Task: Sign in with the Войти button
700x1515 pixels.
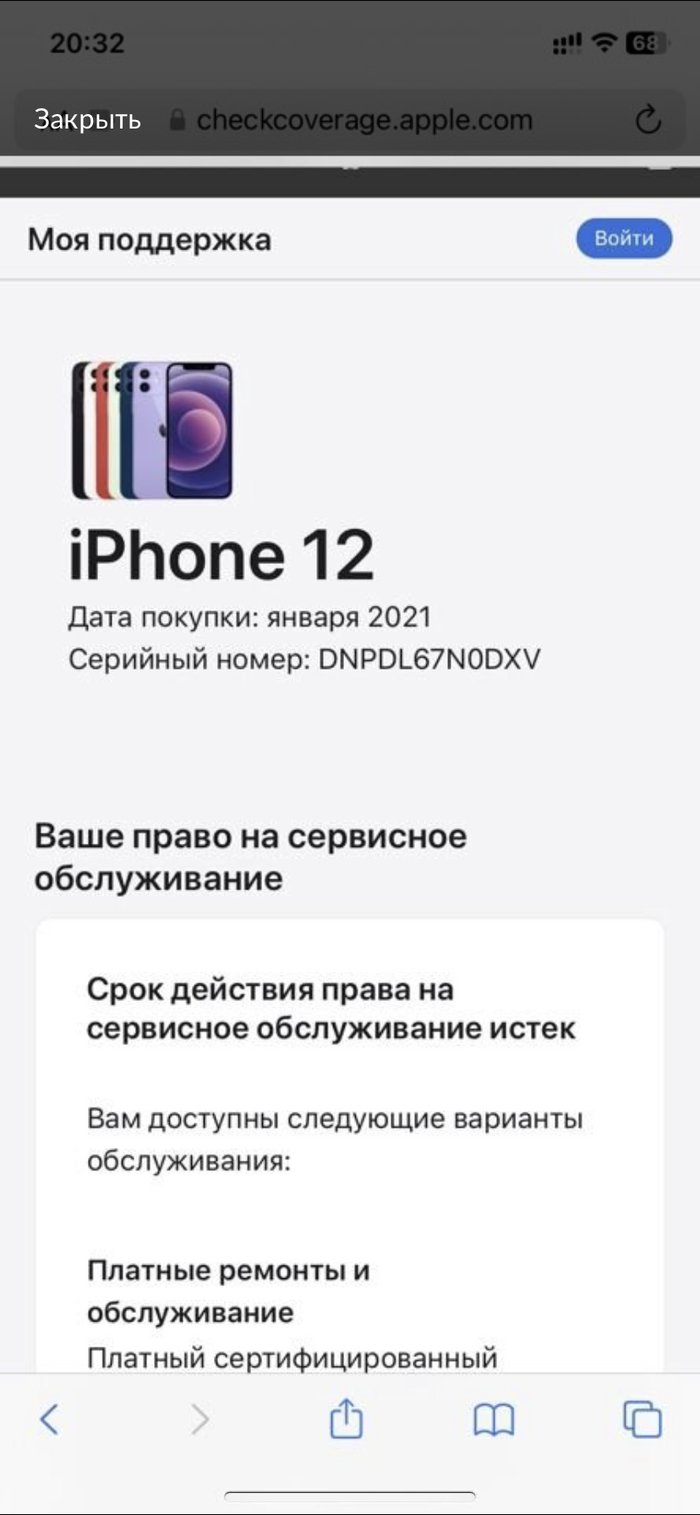Action: coord(624,238)
